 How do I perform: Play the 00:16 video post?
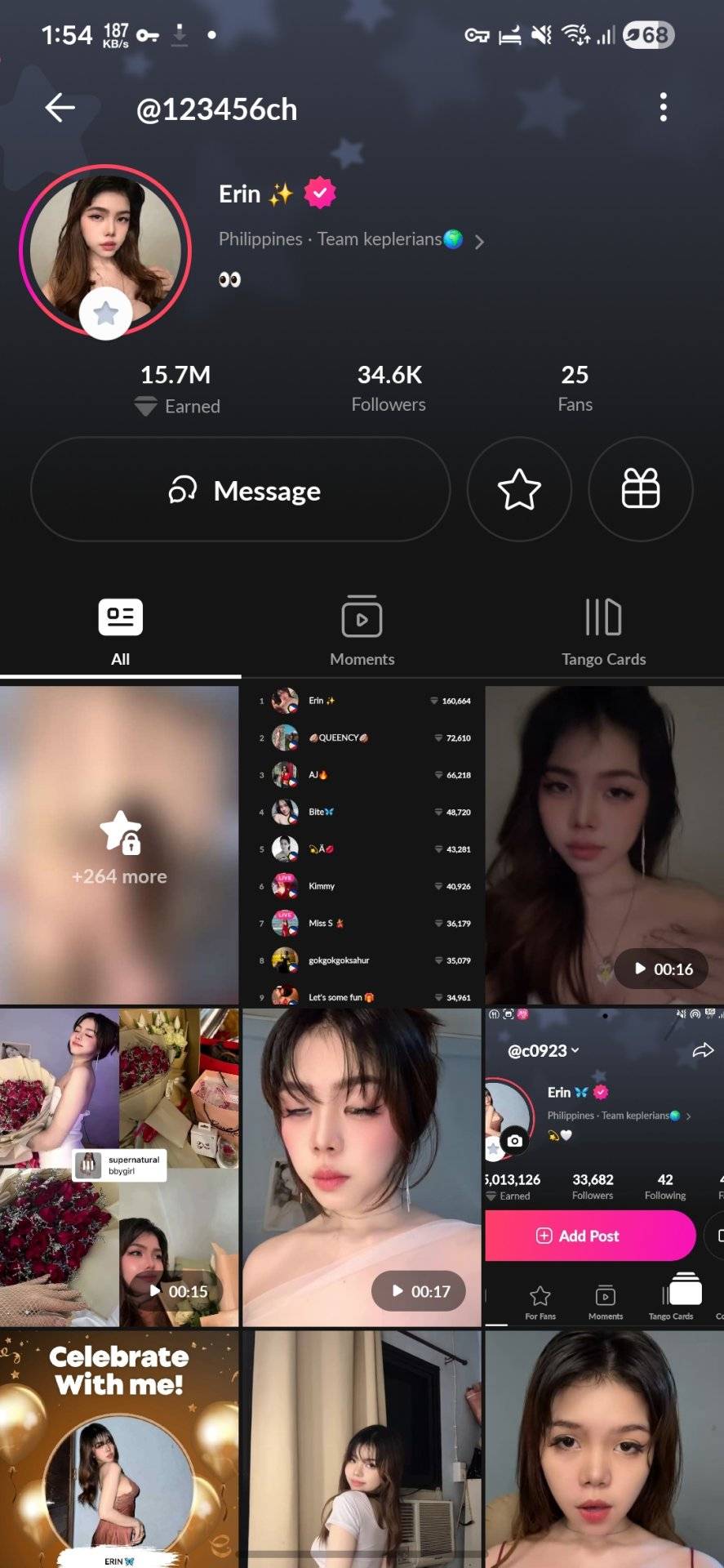[604, 845]
